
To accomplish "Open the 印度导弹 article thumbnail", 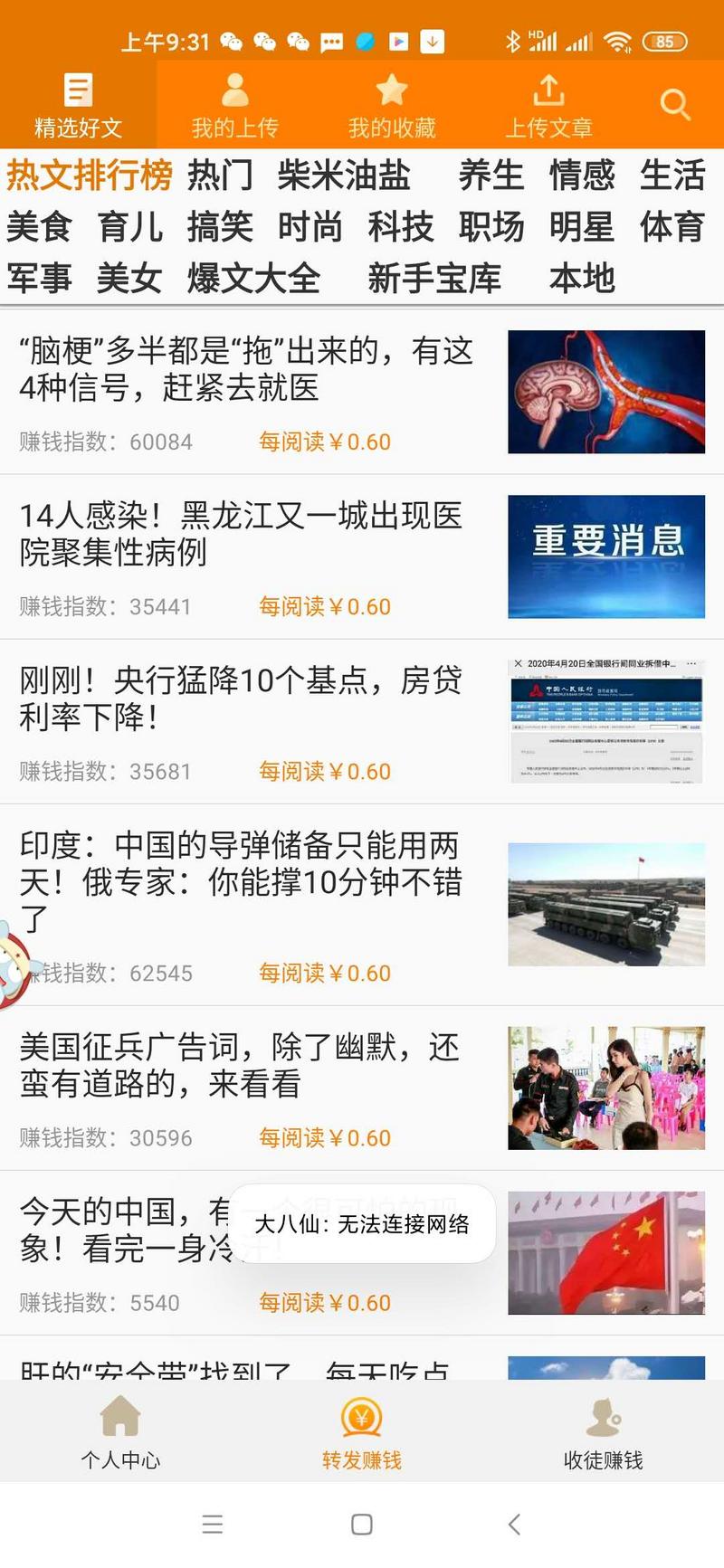I will pos(605,903).
